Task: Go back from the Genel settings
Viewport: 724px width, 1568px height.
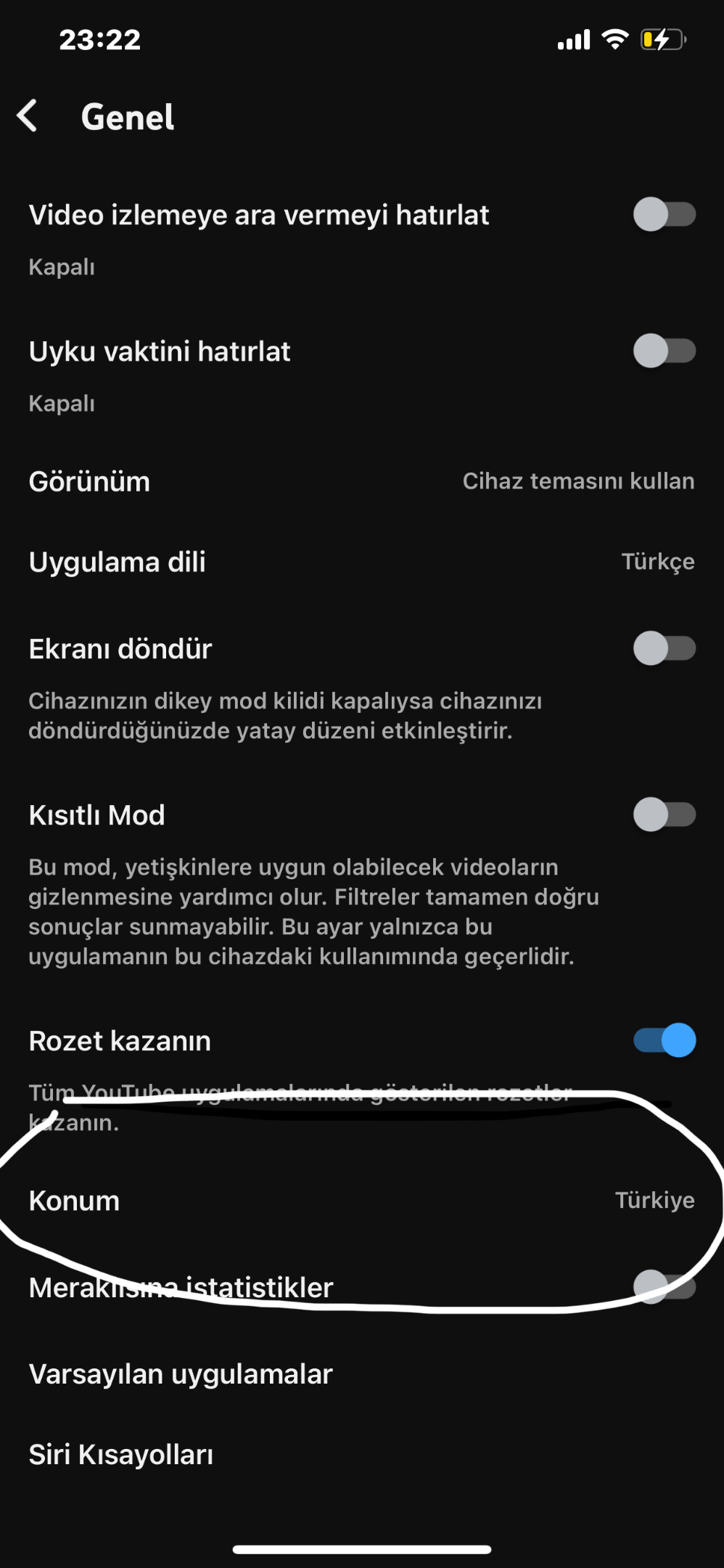Action: pyautogui.click(x=28, y=116)
